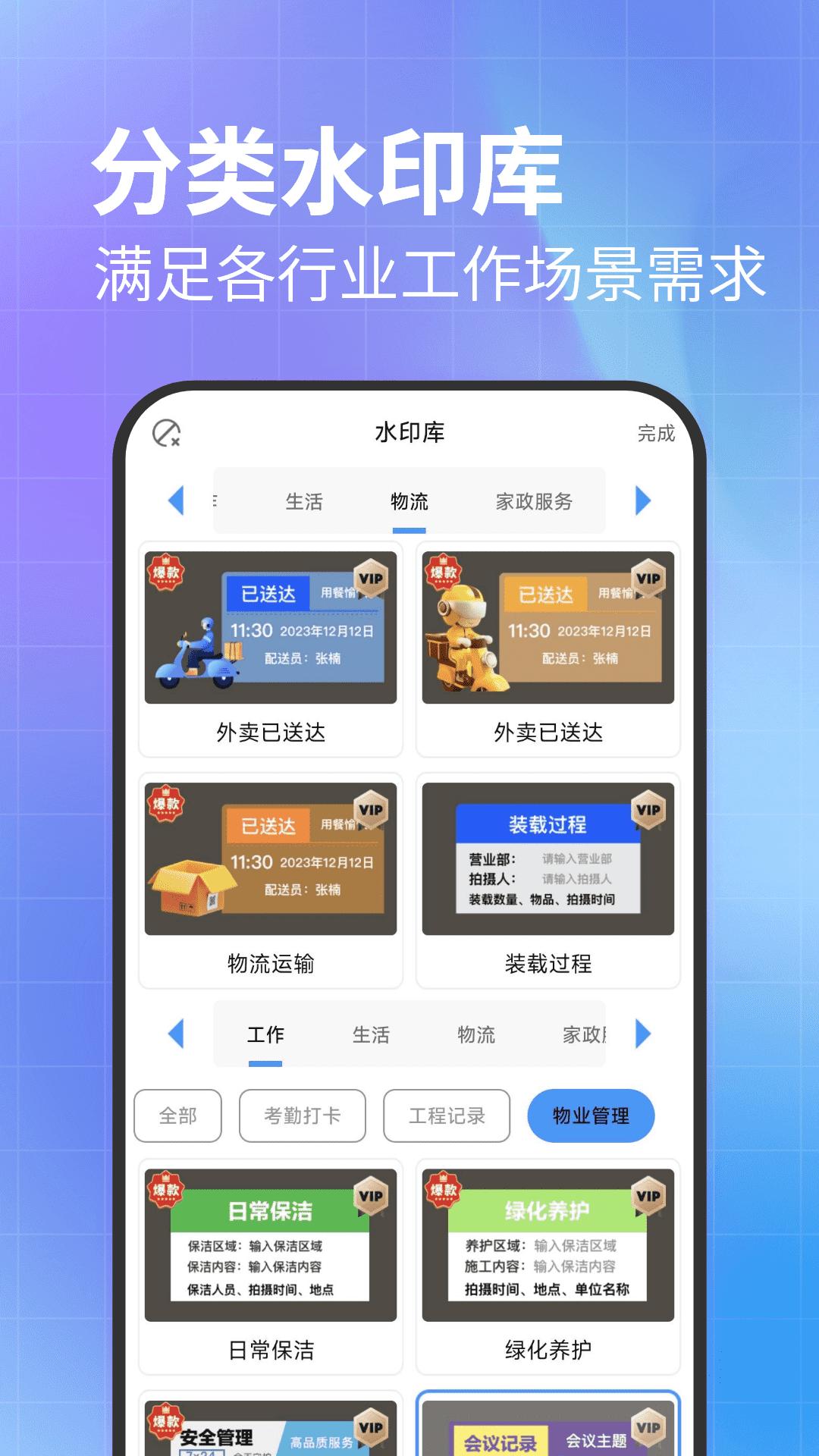Switch to the 家政服务 tab
Image resolution: width=819 pixels, height=1456 pixels.
tap(535, 500)
